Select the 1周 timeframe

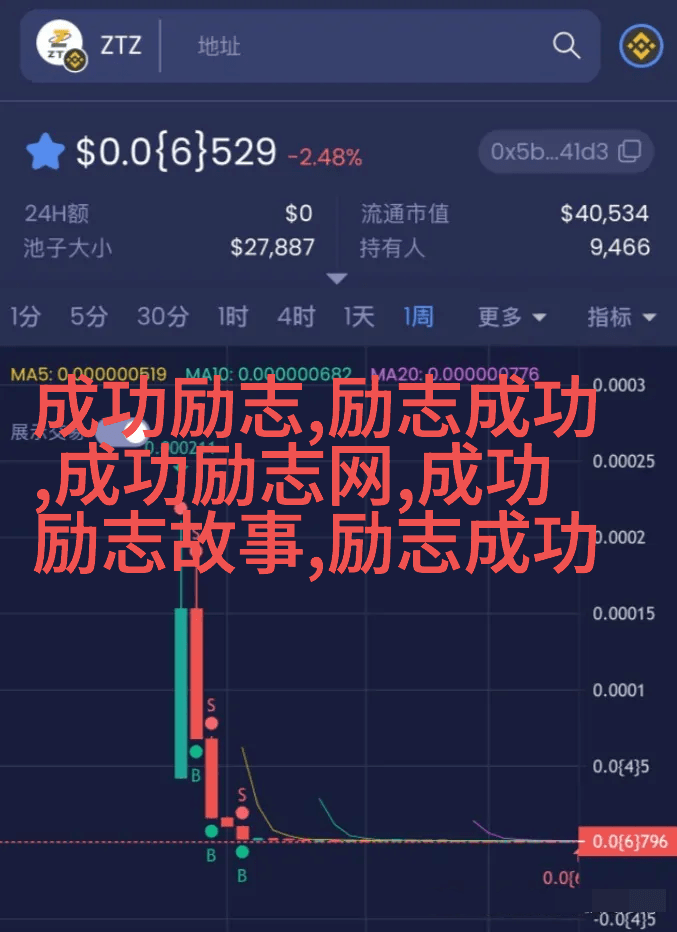[418, 317]
